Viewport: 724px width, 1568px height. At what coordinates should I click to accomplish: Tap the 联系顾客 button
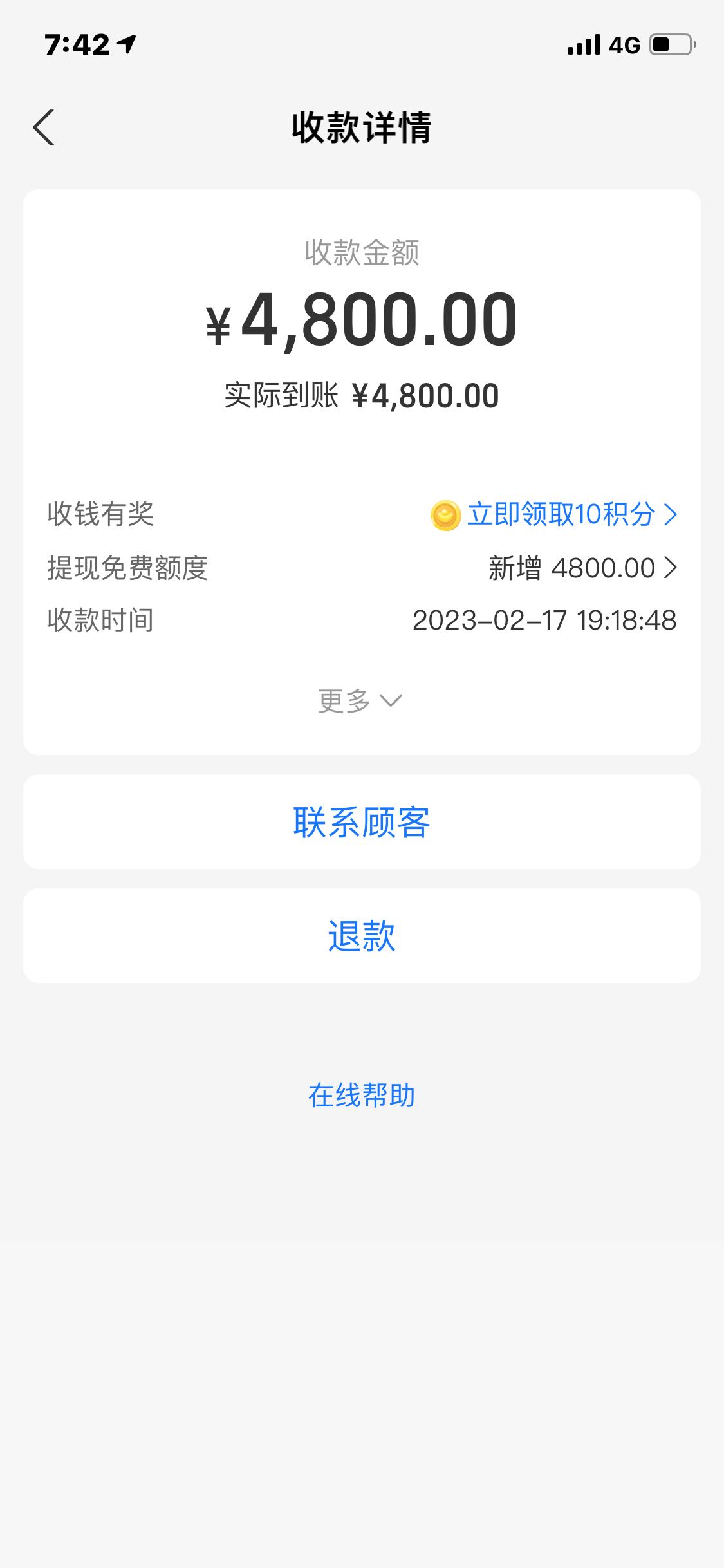click(x=362, y=822)
